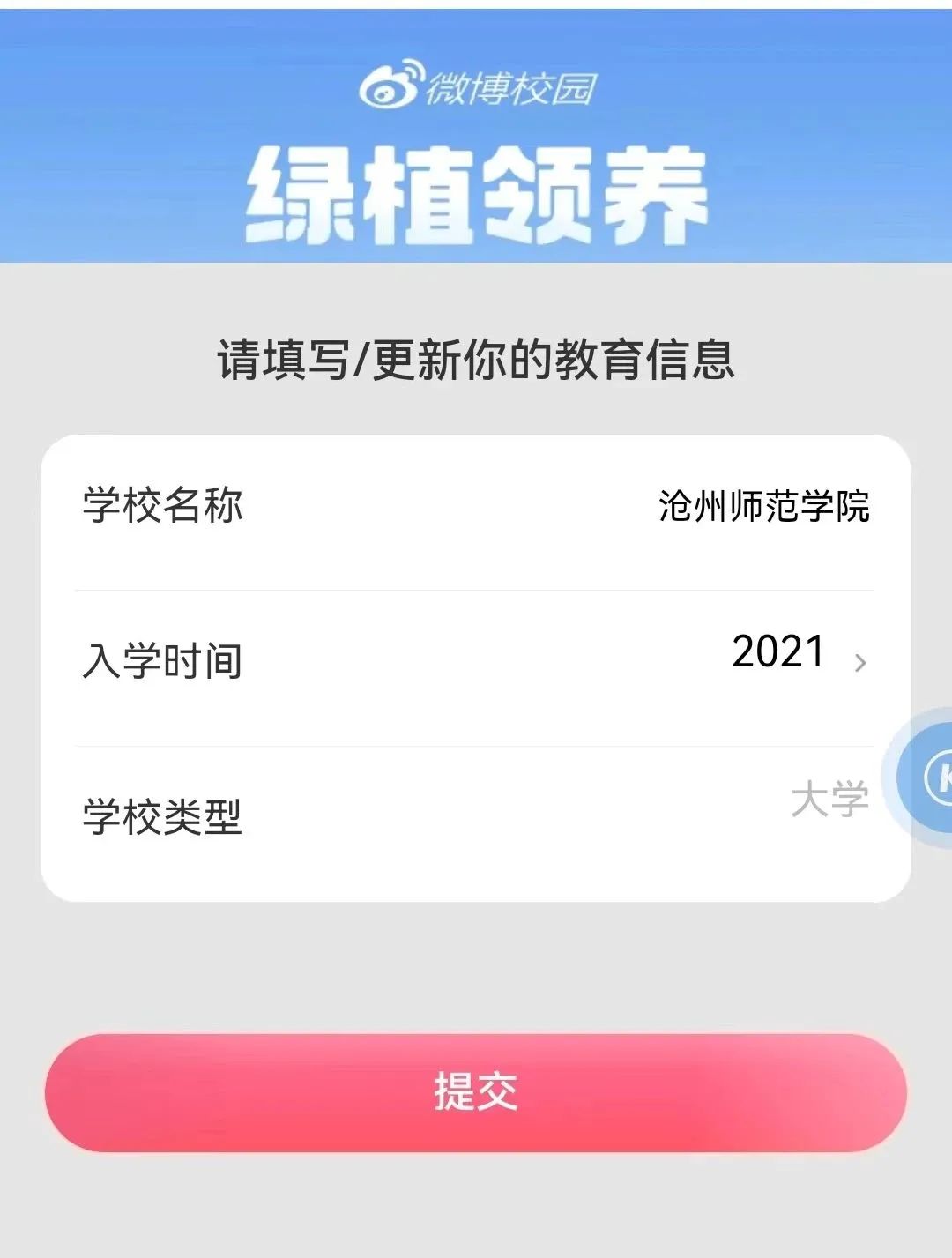Tap the floating blue bubble icon

tap(932, 778)
